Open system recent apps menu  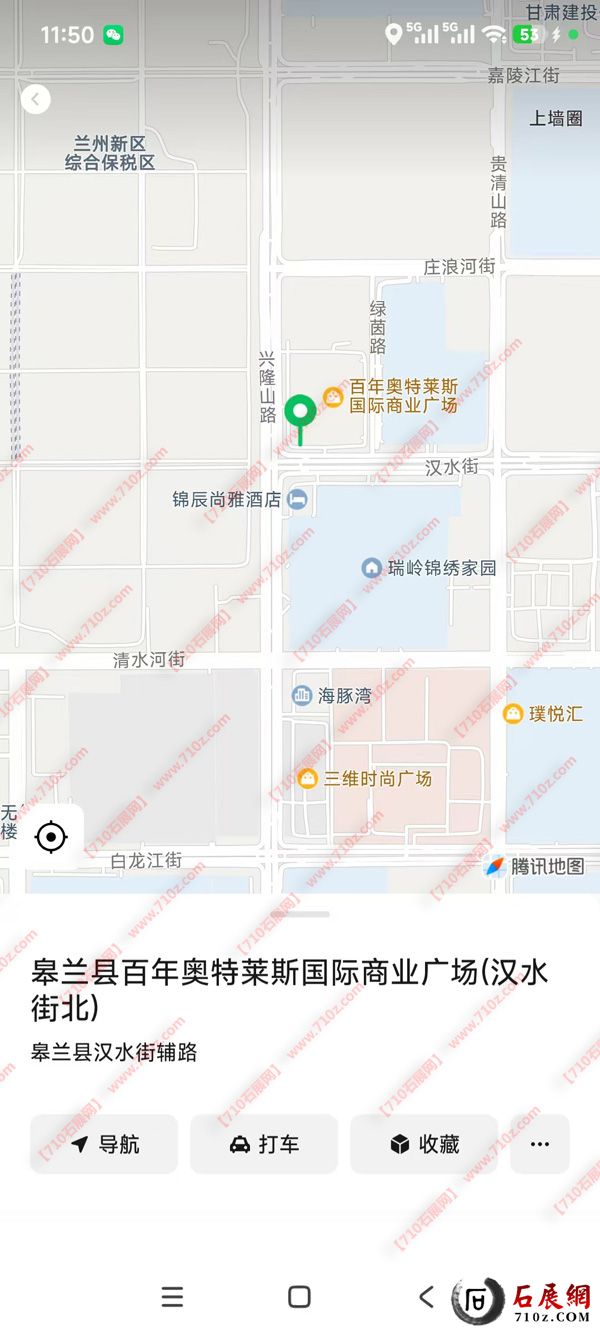(x=172, y=1297)
